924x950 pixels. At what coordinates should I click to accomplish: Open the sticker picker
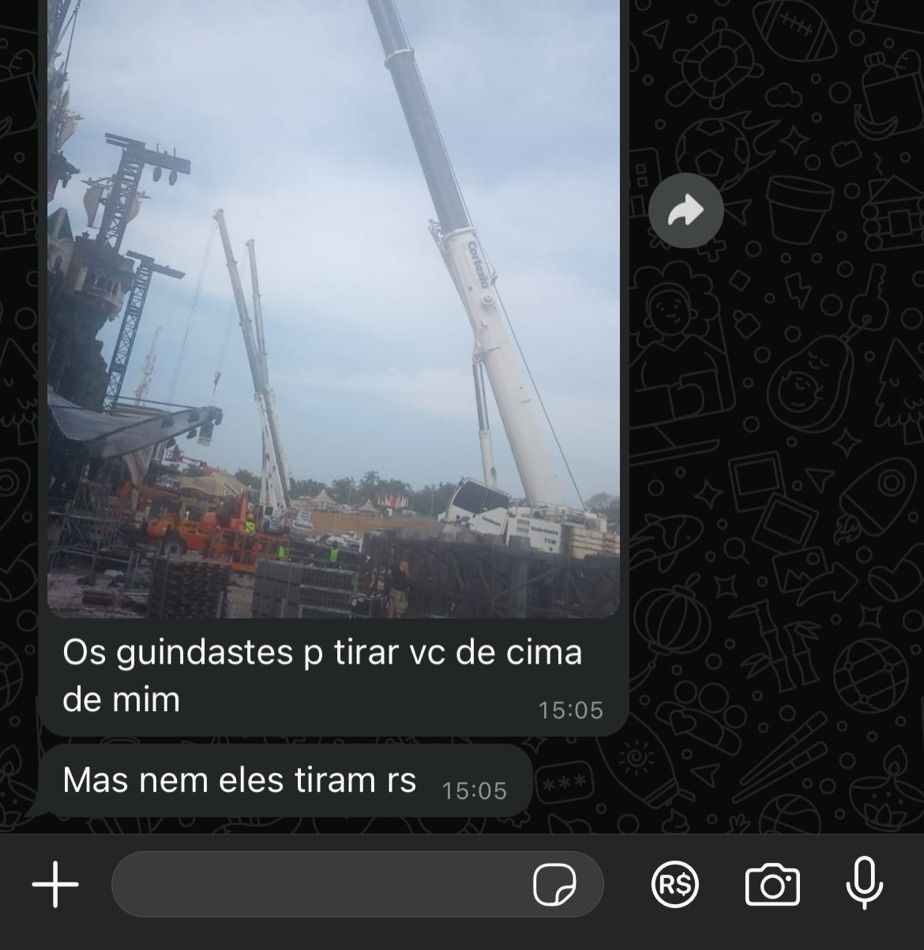(555, 884)
